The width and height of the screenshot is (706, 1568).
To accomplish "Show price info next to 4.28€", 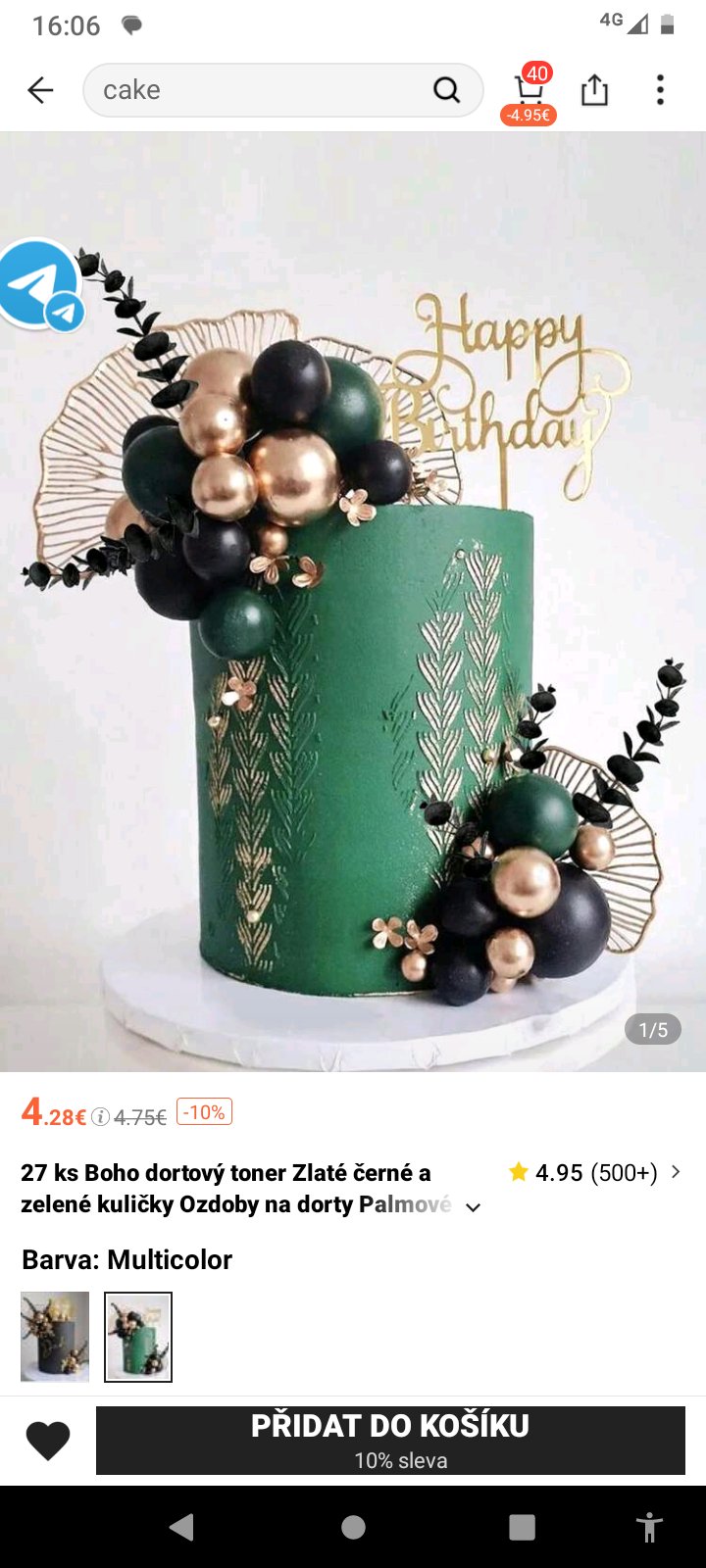I will [x=100, y=1117].
